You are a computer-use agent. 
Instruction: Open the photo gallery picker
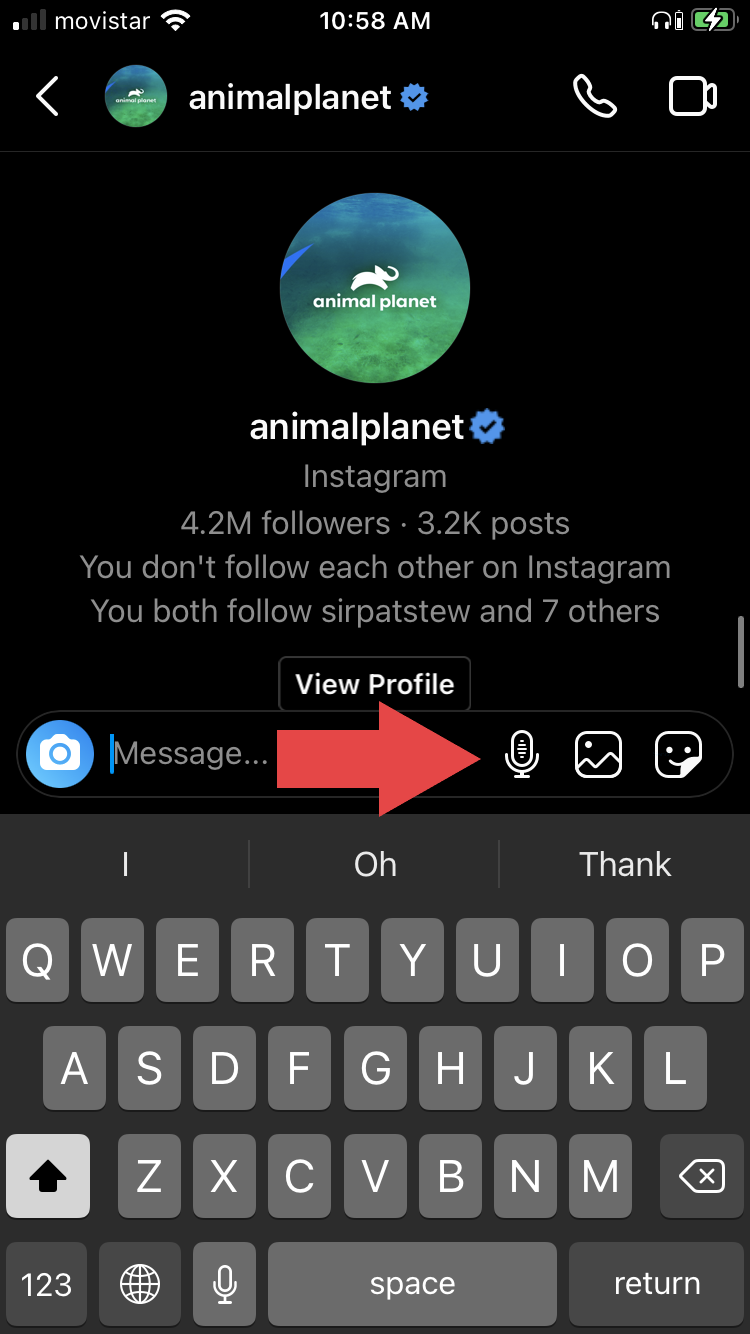tap(598, 753)
